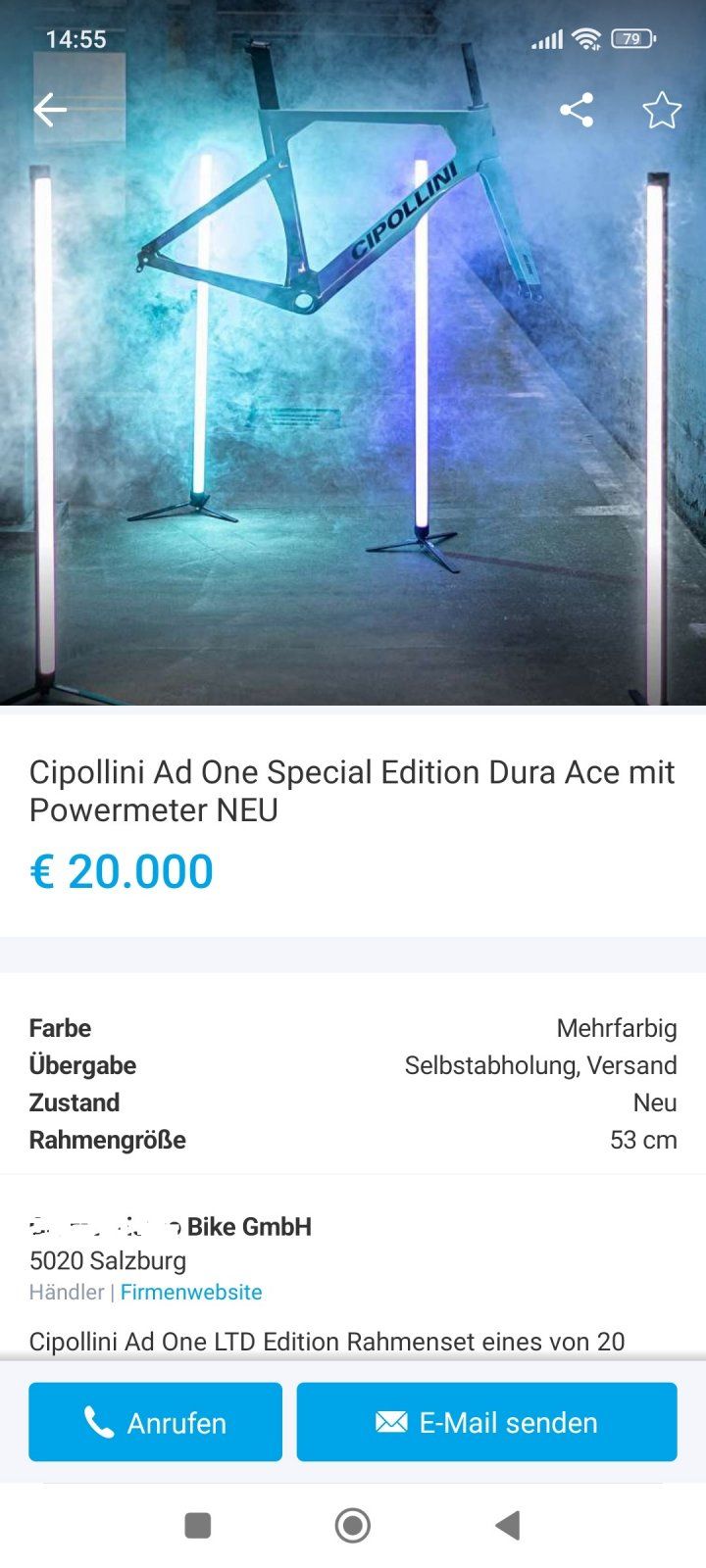Tap E-Mail senden button
The height and width of the screenshot is (1568, 706).
point(486,1422)
